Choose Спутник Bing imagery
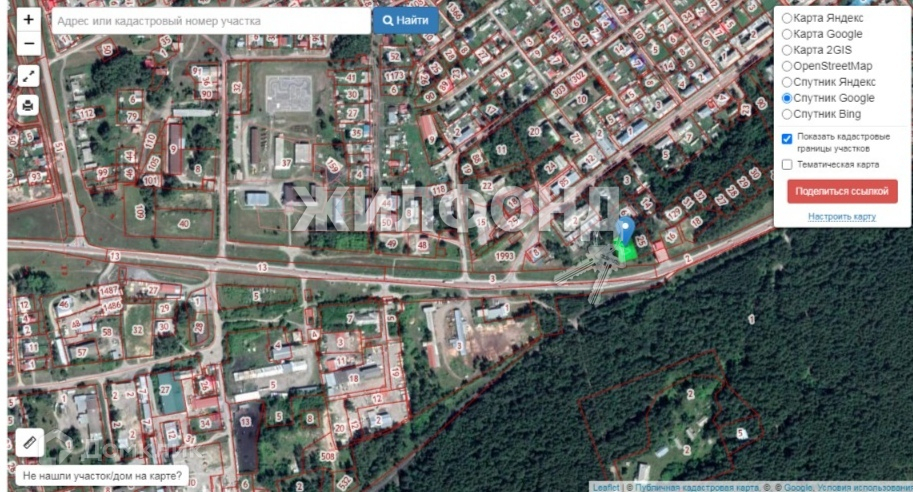 click(787, 114)
